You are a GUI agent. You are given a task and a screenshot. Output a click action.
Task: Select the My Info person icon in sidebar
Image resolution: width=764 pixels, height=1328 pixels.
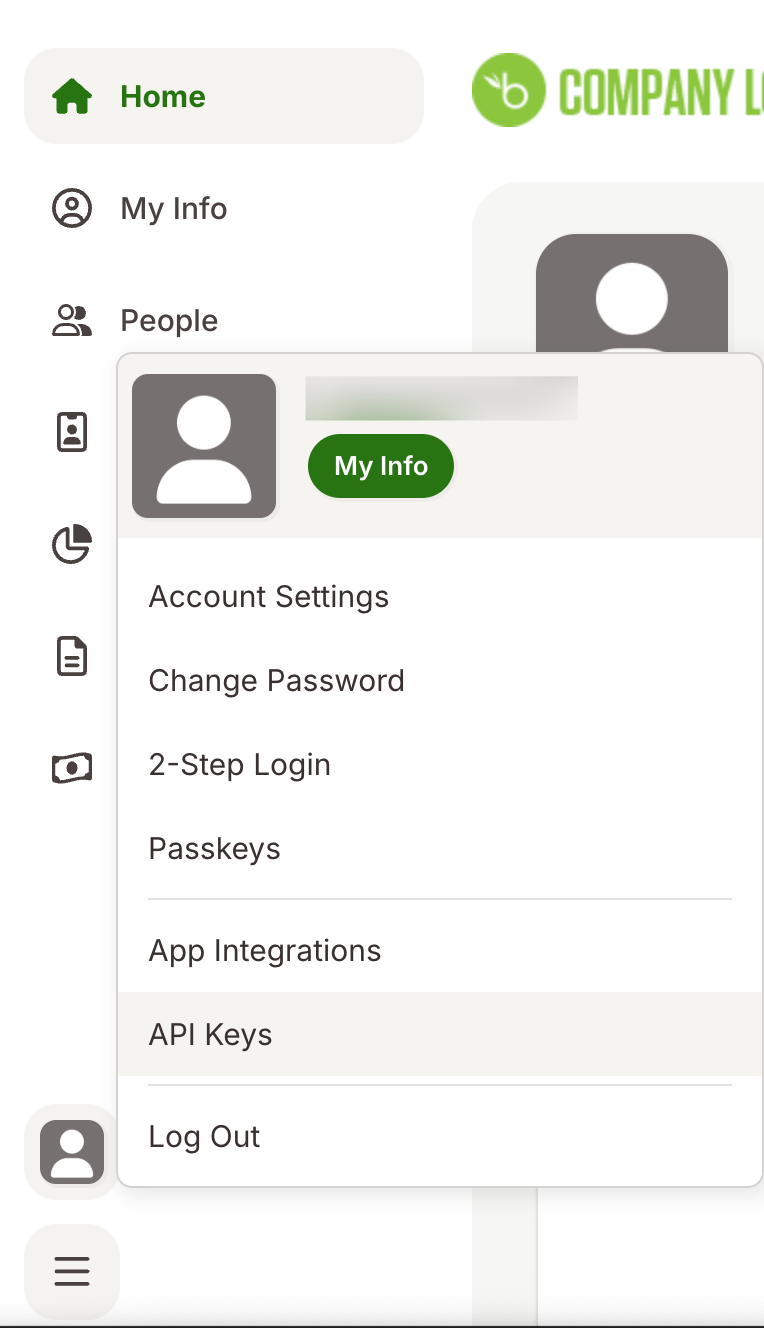71,208
